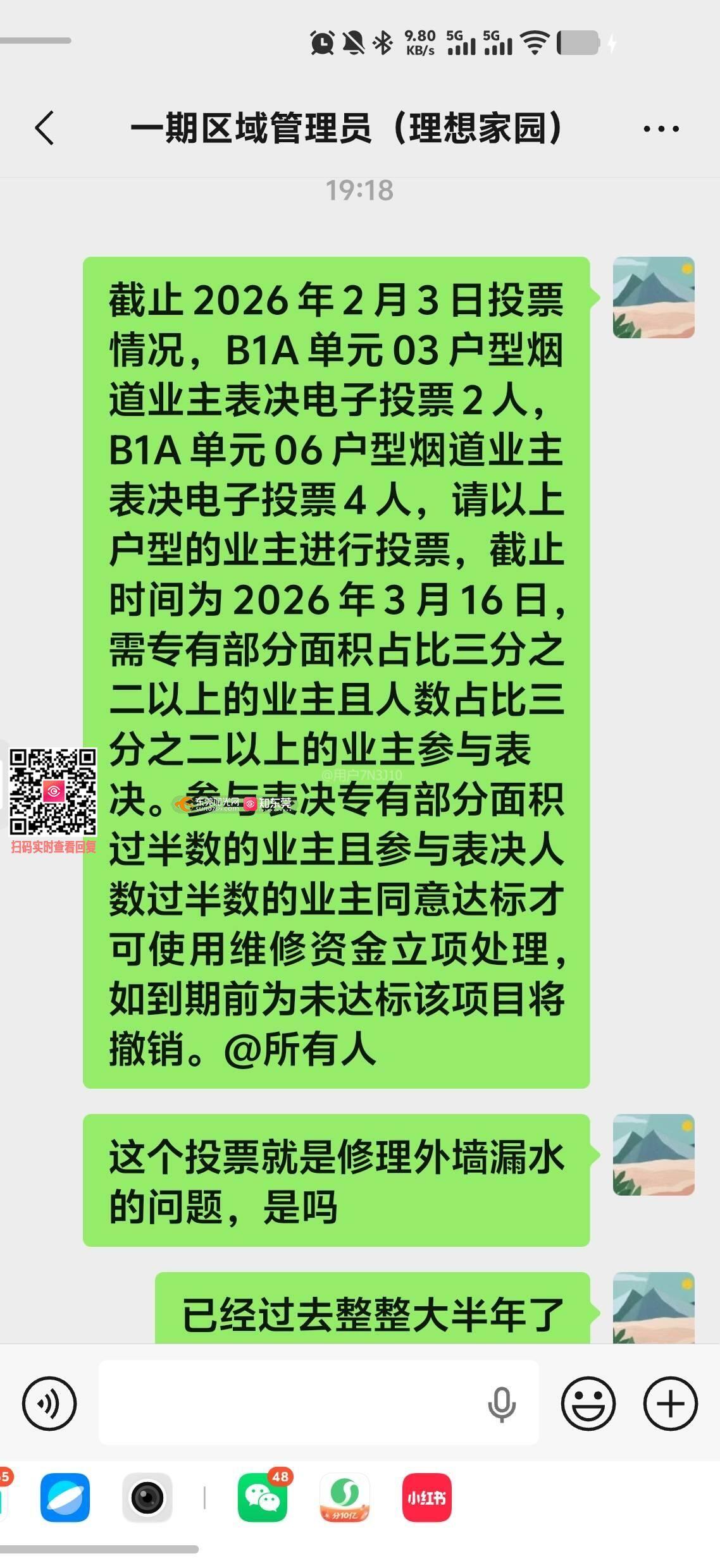Open the chat's three-dot menu
Image resolution: width=720 pixels, height=1568 pixels.
[x=661, y=129]
